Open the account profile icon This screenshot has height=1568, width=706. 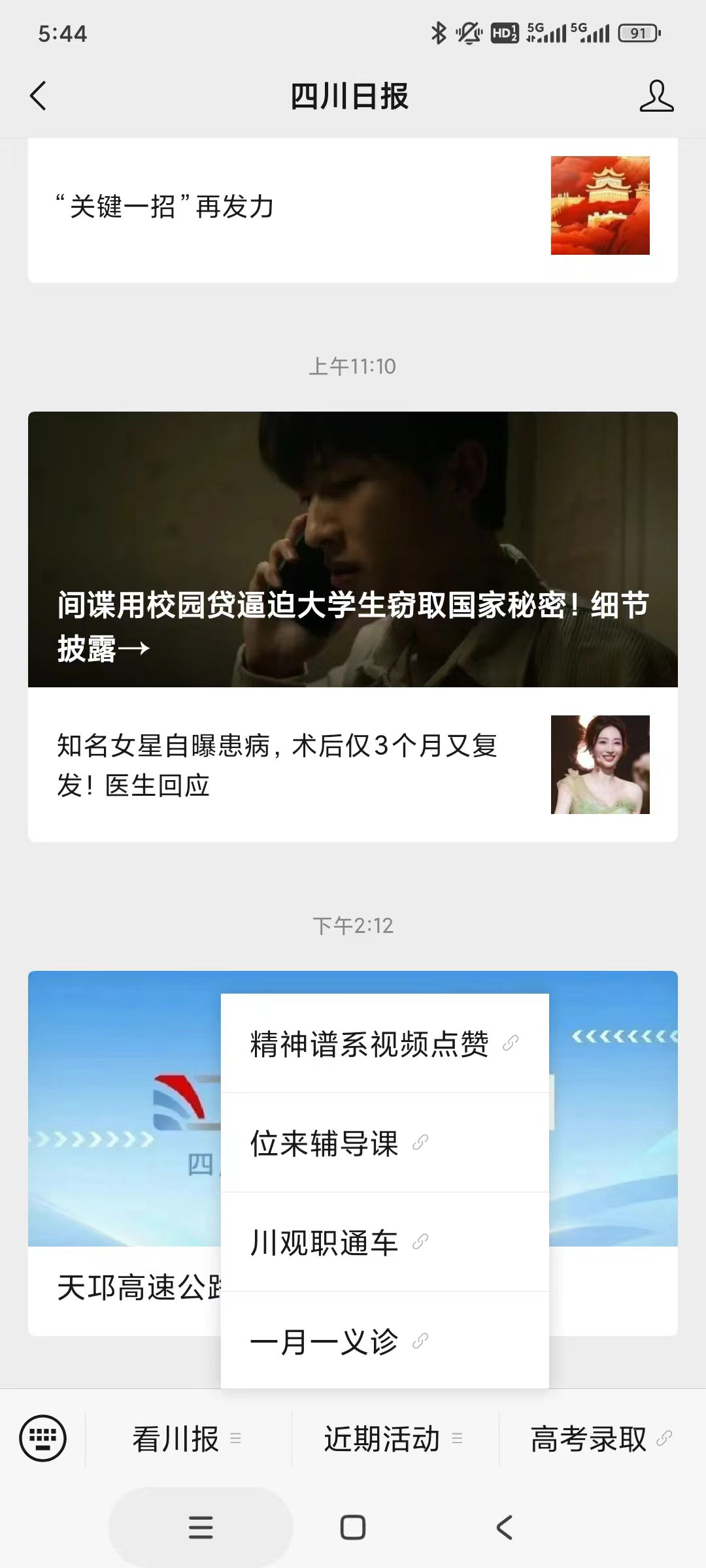[x=656, y=96]
